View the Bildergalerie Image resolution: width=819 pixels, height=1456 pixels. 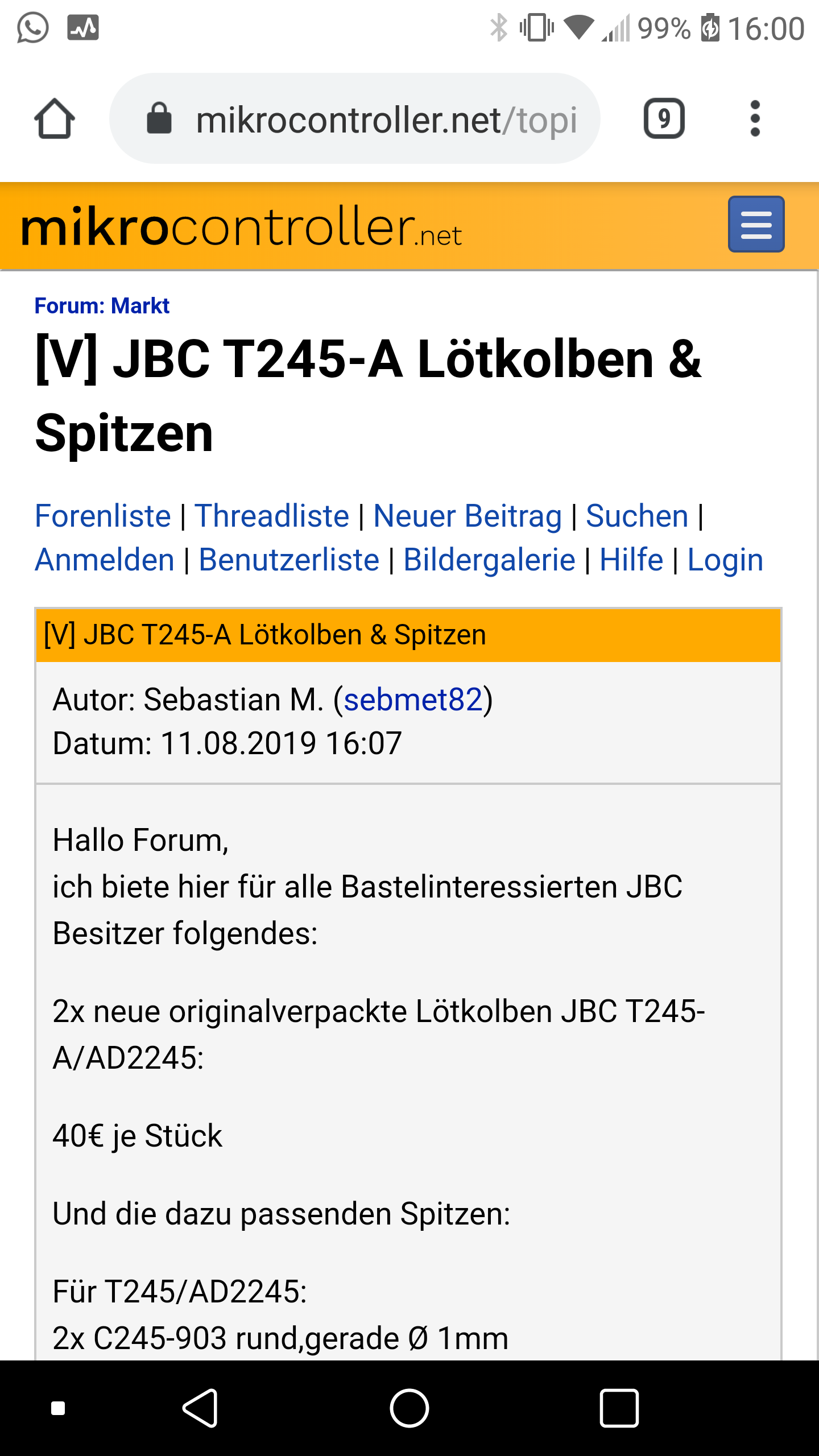click(489, 560)
